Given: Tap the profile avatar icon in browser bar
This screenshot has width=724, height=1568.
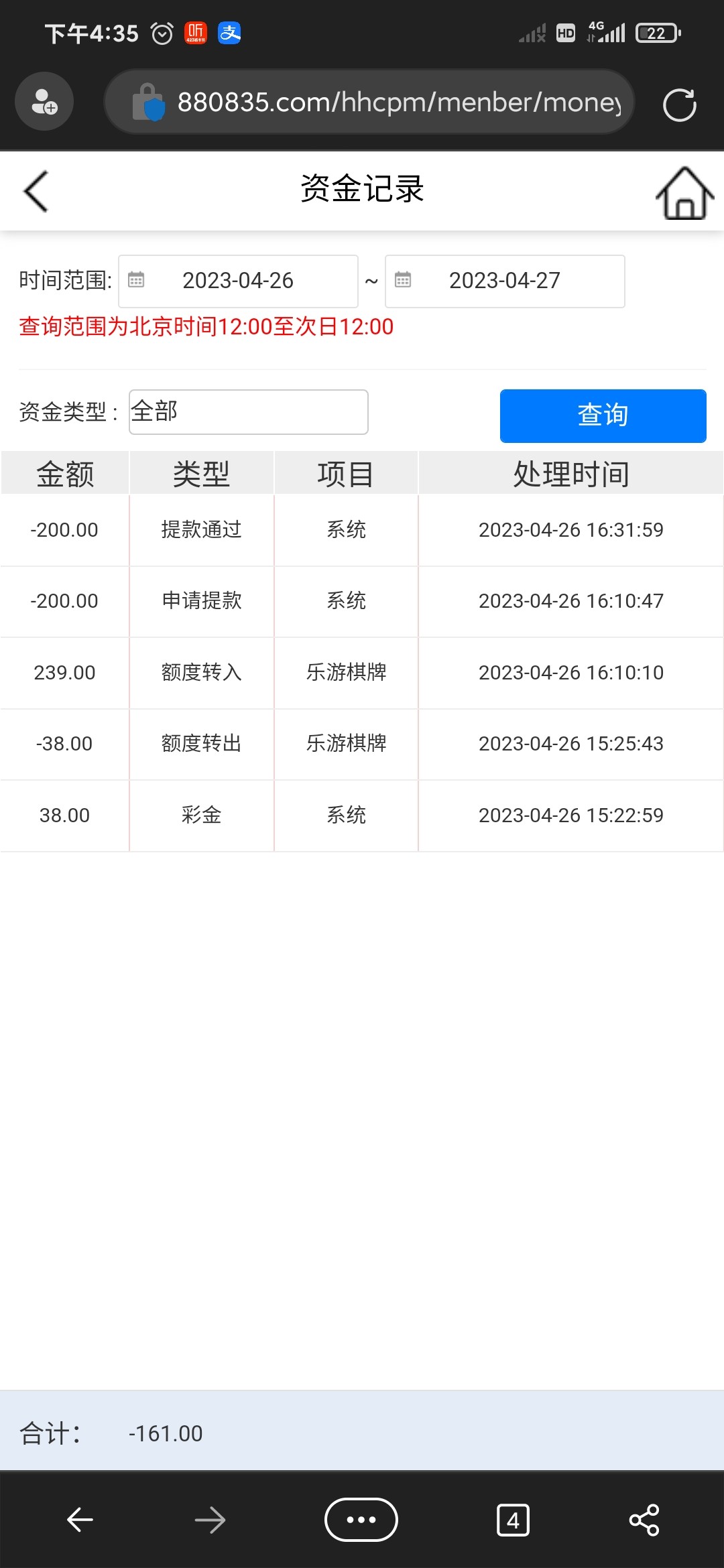Looking at the screenshot, I should pos(44,101).
